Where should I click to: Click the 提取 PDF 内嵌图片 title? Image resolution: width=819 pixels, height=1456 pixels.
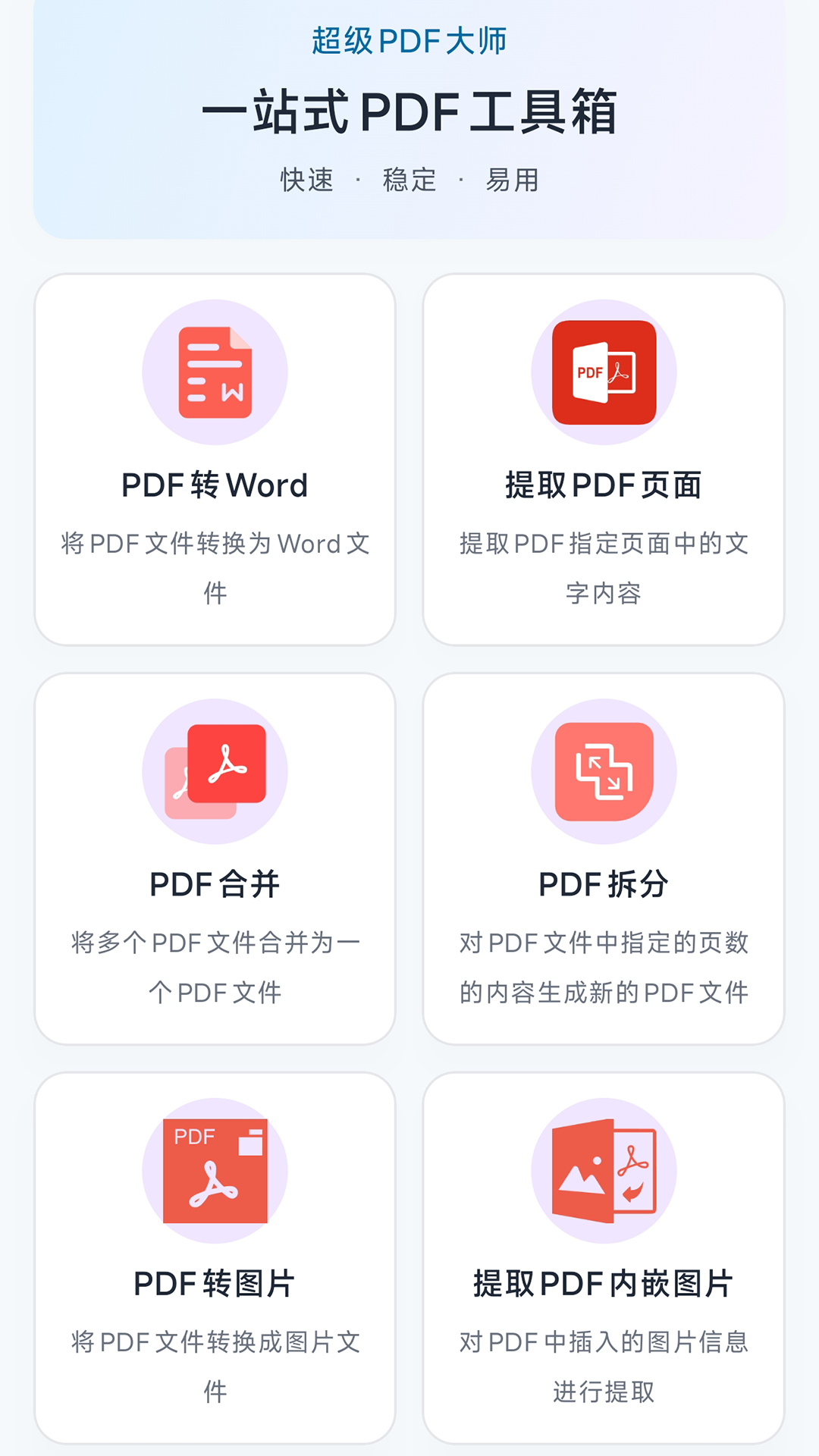603,1283
